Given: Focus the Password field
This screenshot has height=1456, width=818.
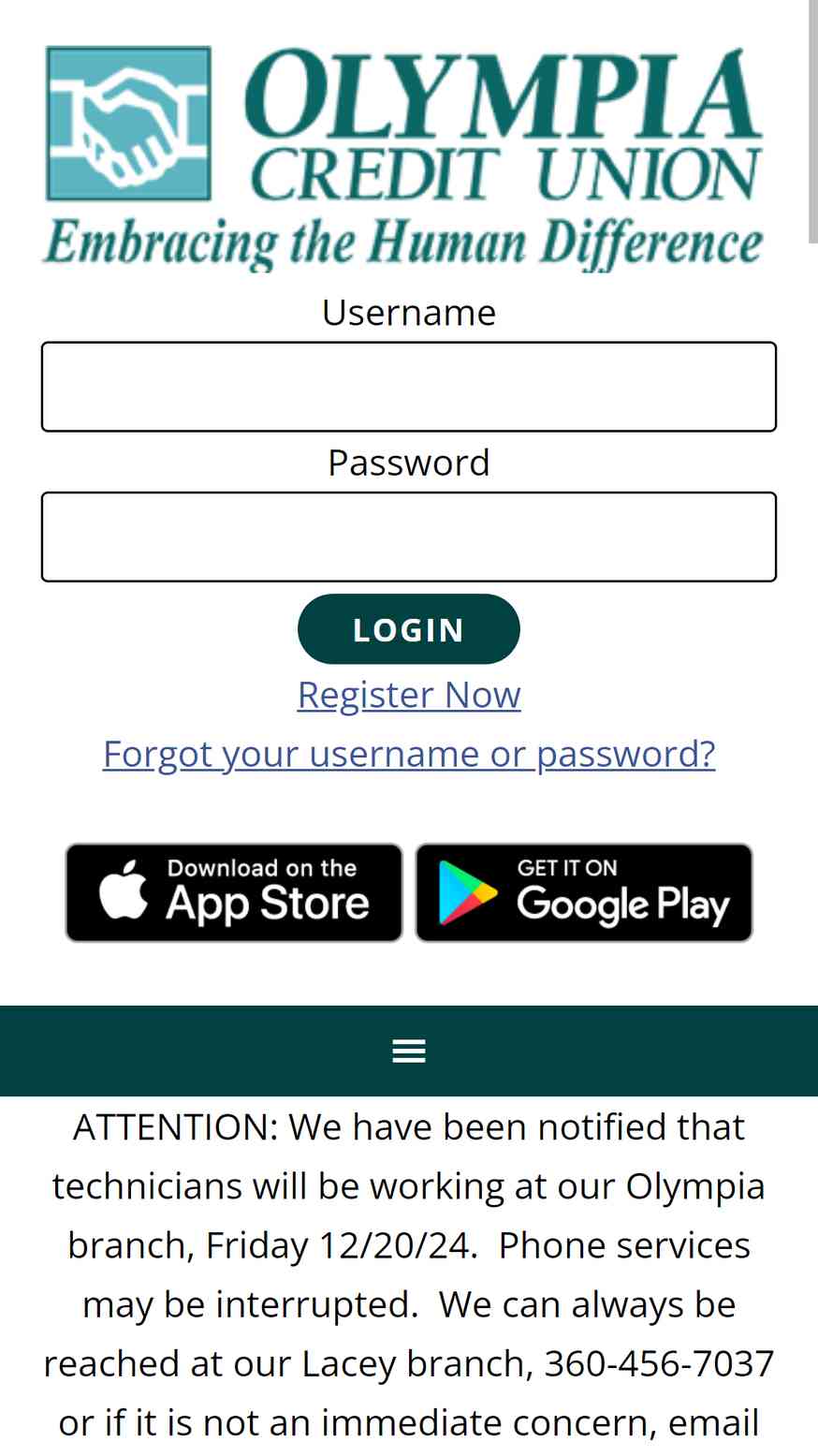Looking at the screenshot, I should 409,537.
